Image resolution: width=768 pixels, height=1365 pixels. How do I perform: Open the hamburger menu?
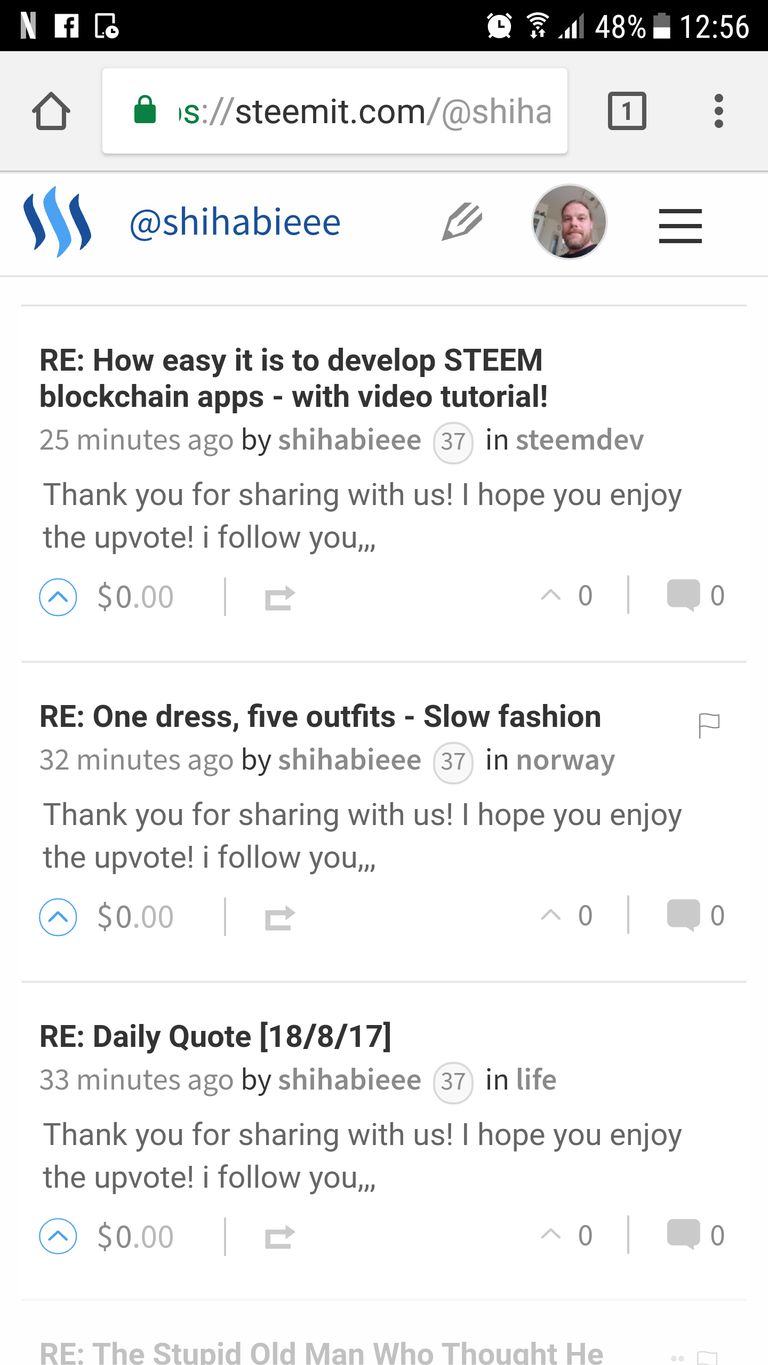(680, 225)
